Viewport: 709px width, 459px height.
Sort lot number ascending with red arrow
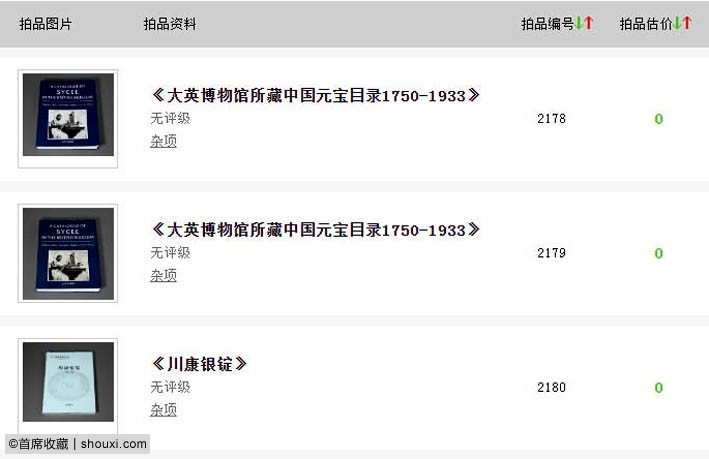589,23
